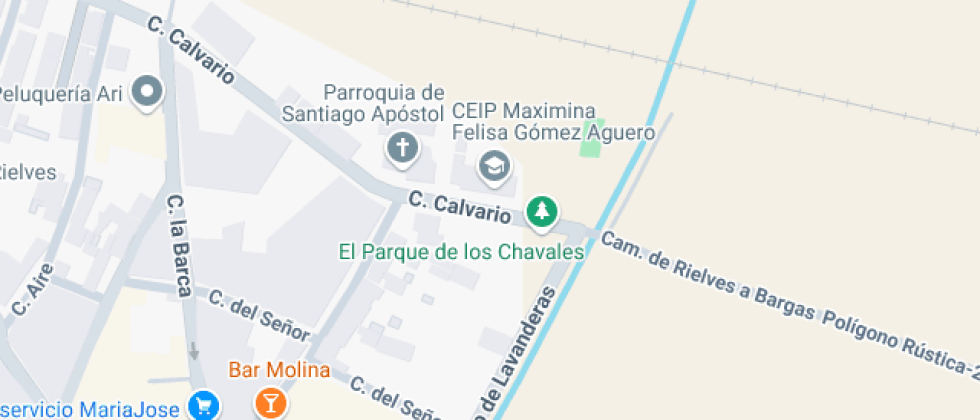Select Bar Molina cocktail pin
Viewport: 980px width, 420px height.
270,403
